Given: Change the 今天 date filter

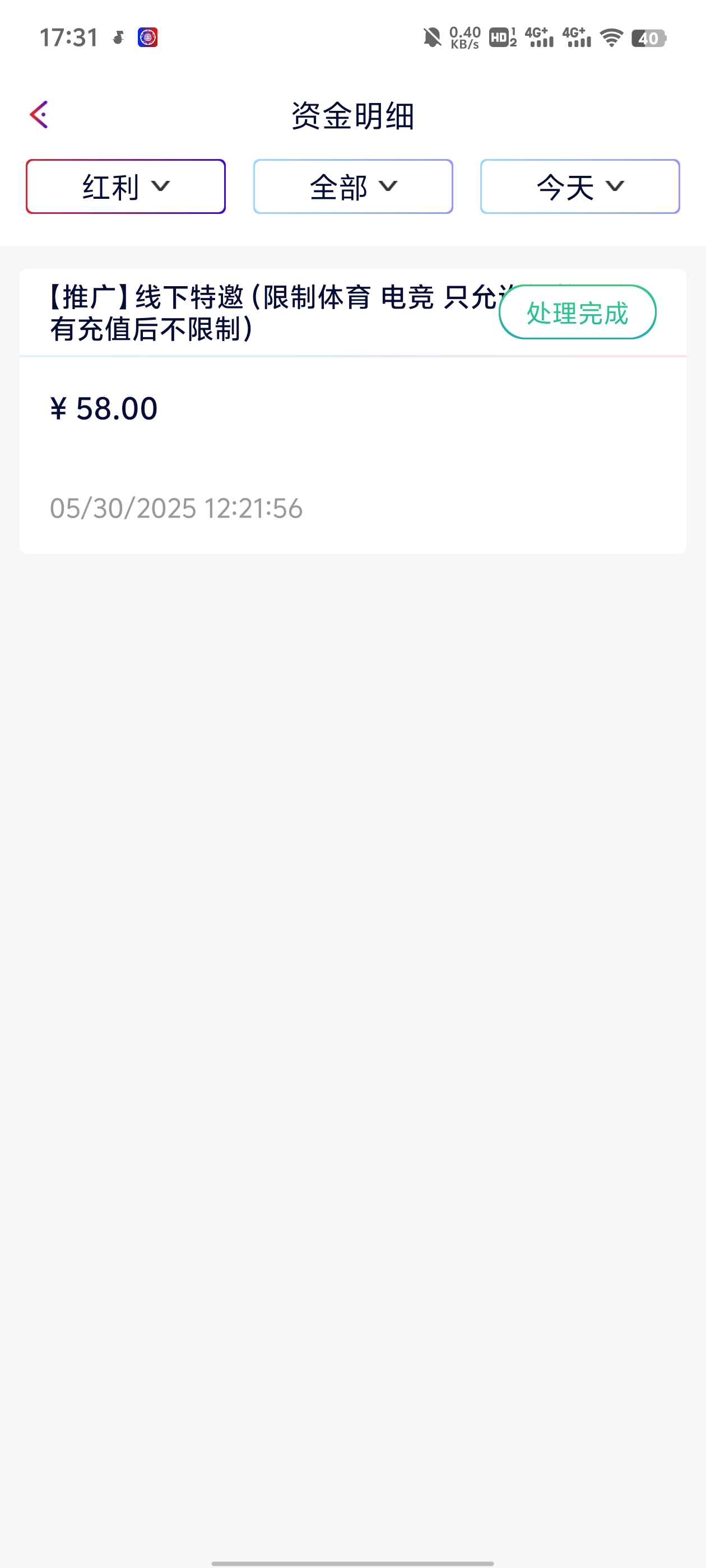Looking at the screenshot, I should [x=580, y=186].
